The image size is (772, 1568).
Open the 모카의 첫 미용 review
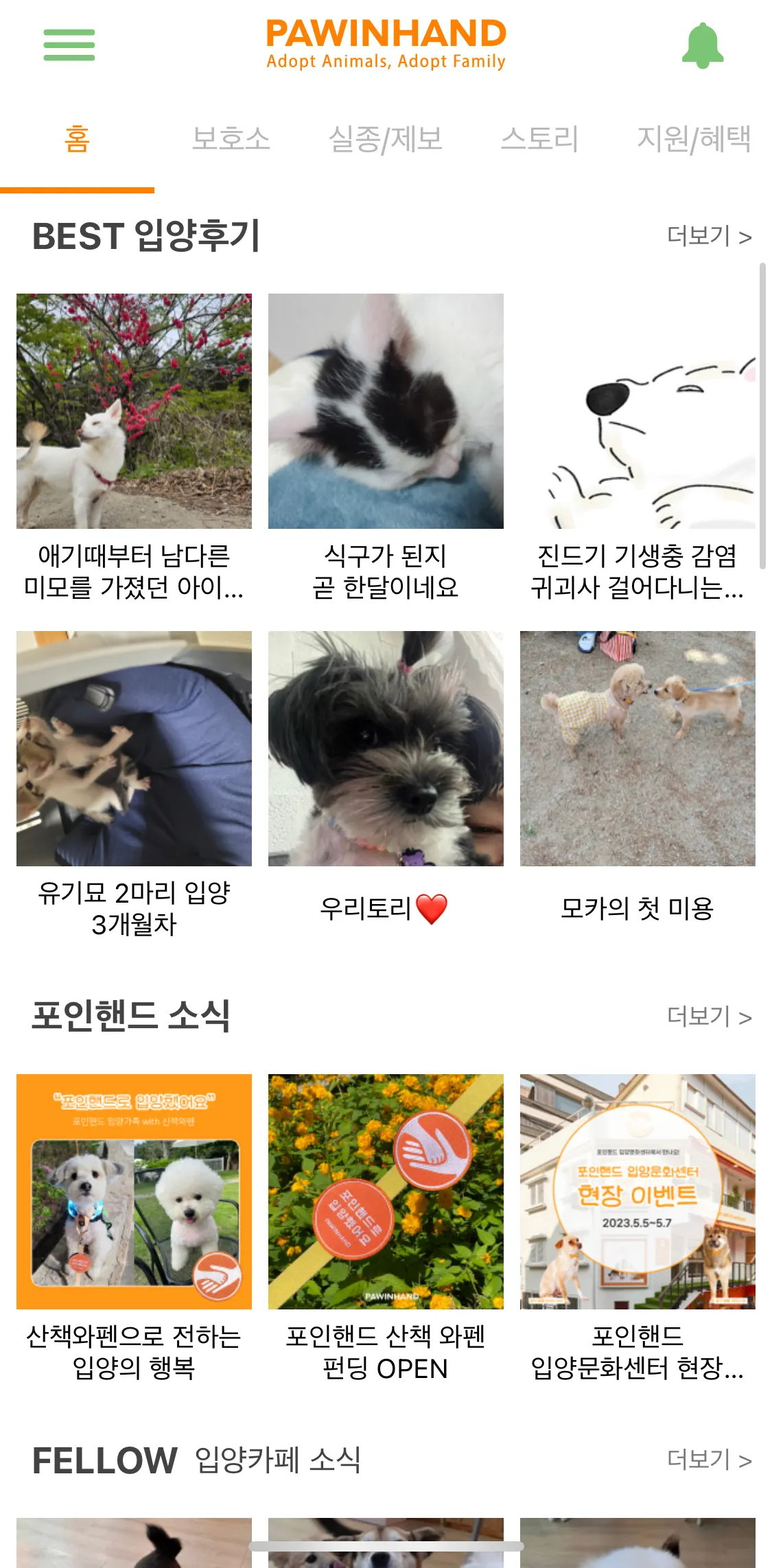tap(638, 748)
